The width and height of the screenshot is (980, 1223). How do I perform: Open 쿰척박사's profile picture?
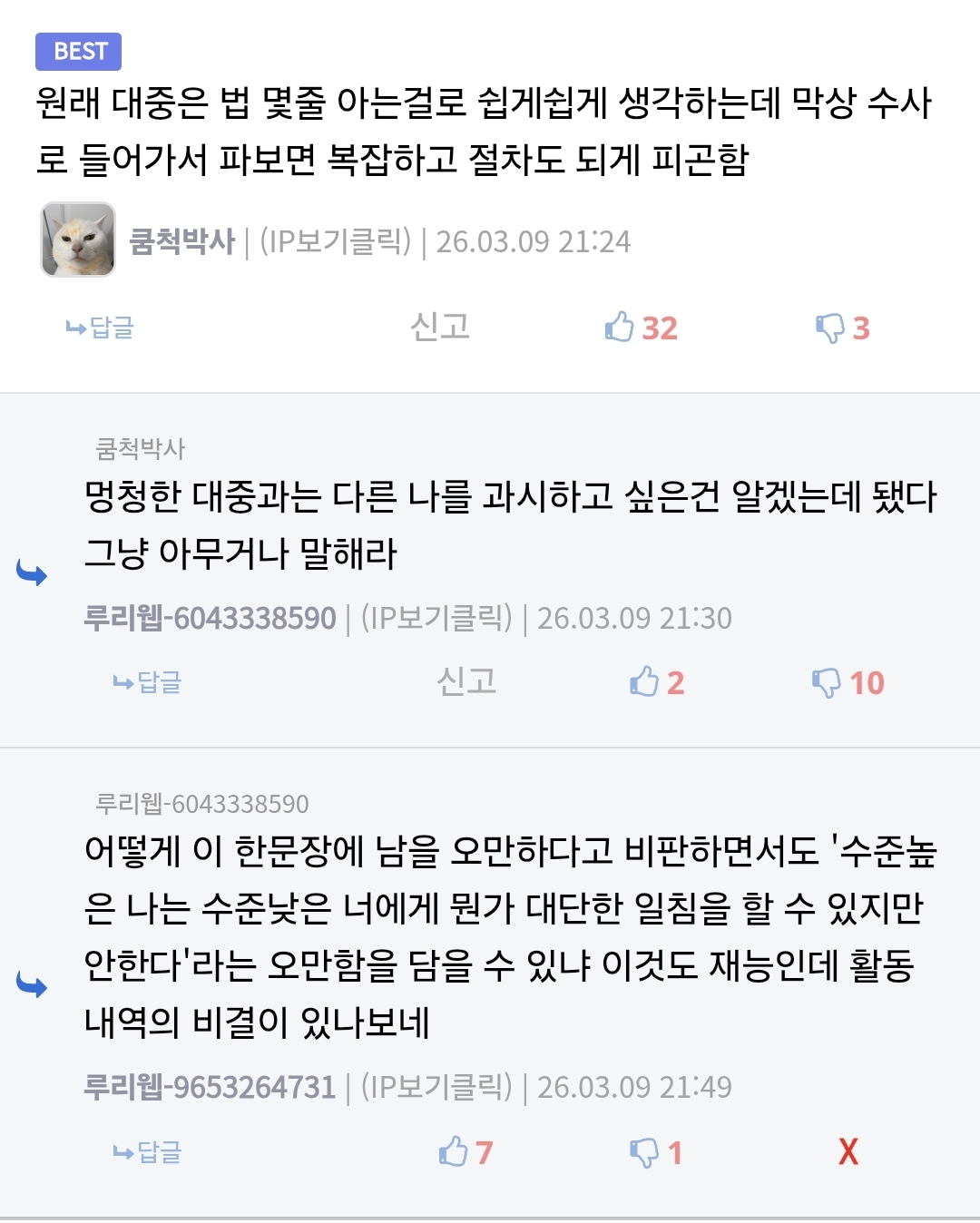(x=78, y=240)
